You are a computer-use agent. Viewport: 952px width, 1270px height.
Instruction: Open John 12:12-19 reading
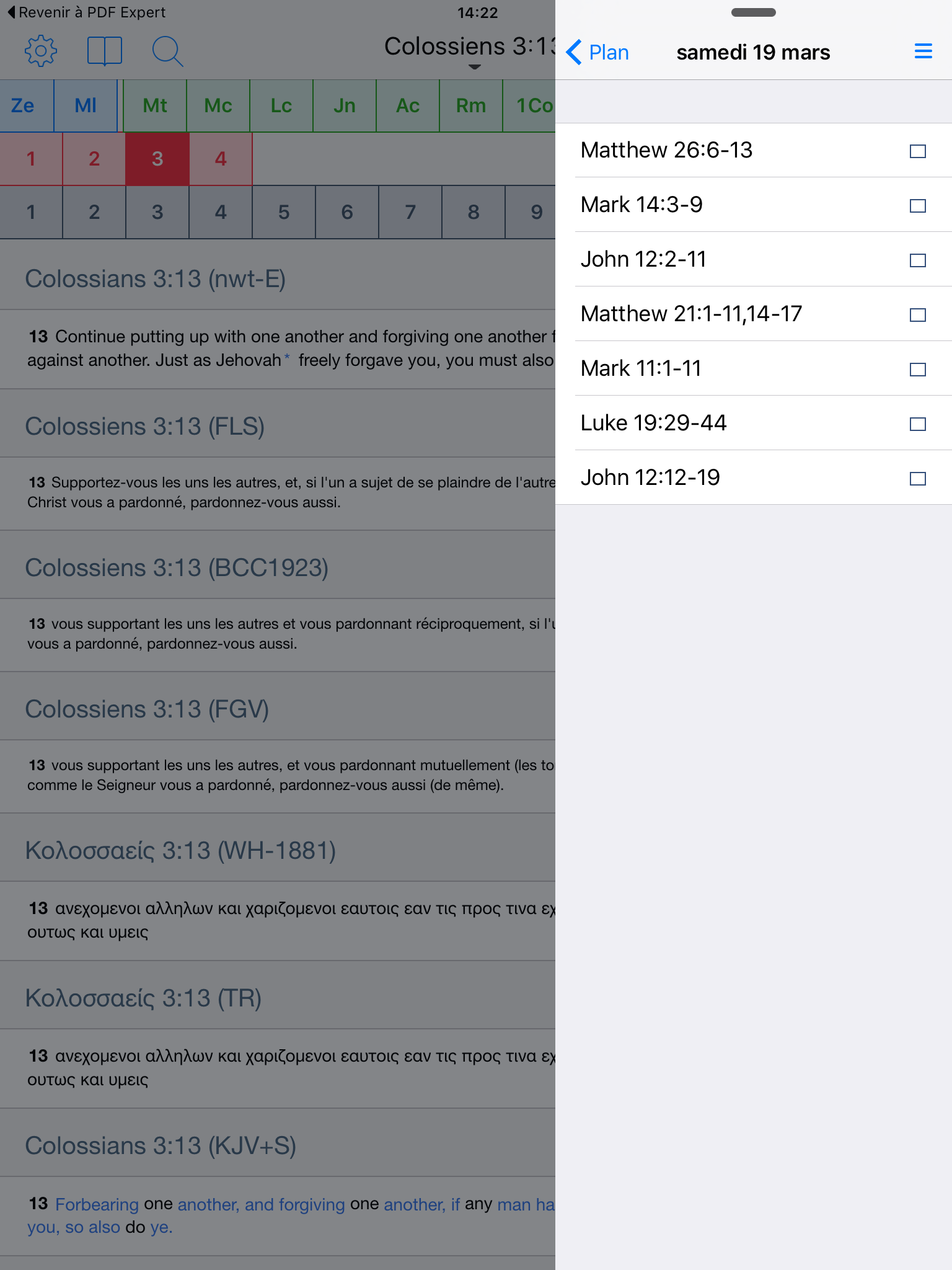tap(650, 477)
